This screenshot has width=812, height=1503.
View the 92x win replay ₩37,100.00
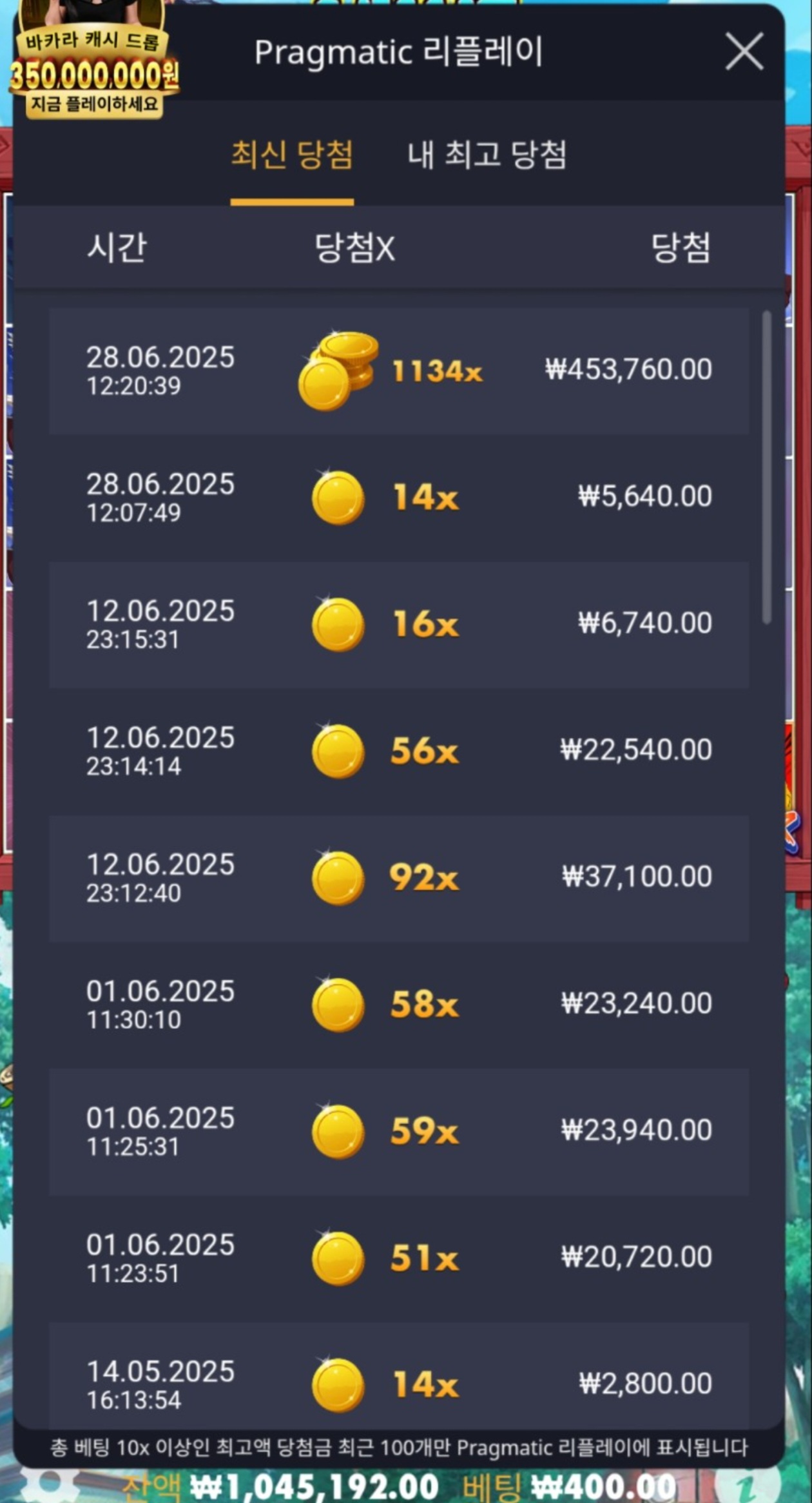click(399, 878)
